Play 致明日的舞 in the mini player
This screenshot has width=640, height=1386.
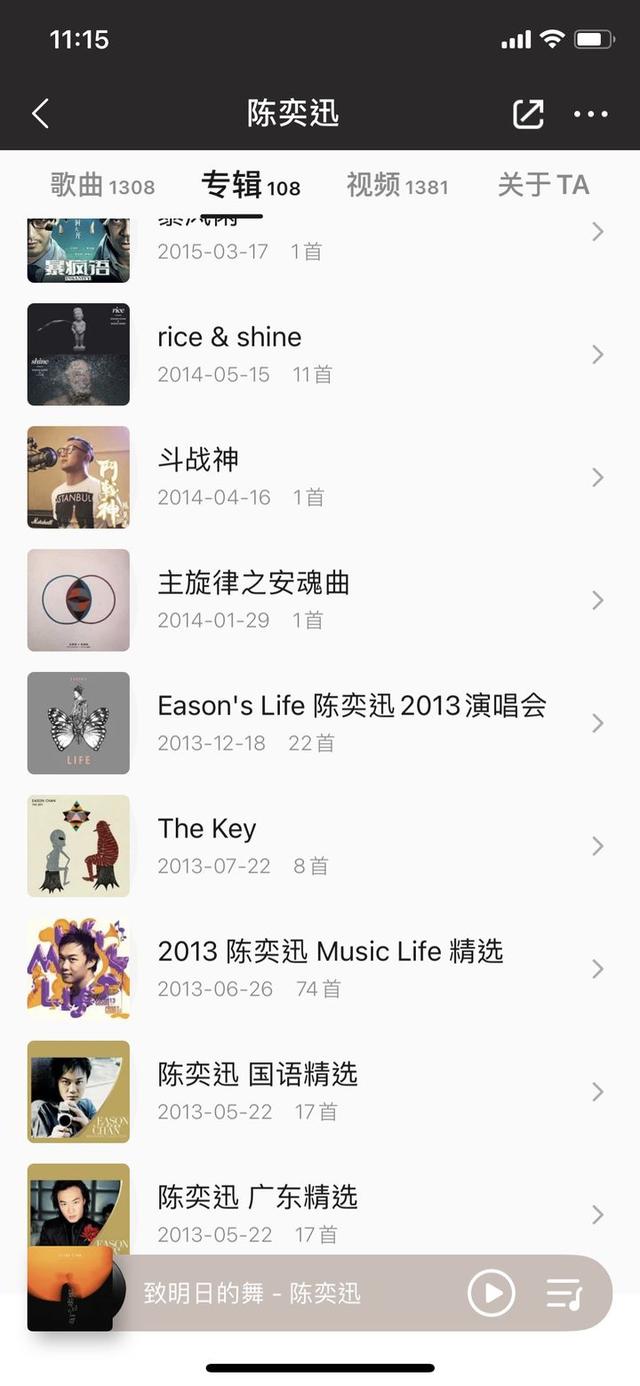click(491, 1293)
